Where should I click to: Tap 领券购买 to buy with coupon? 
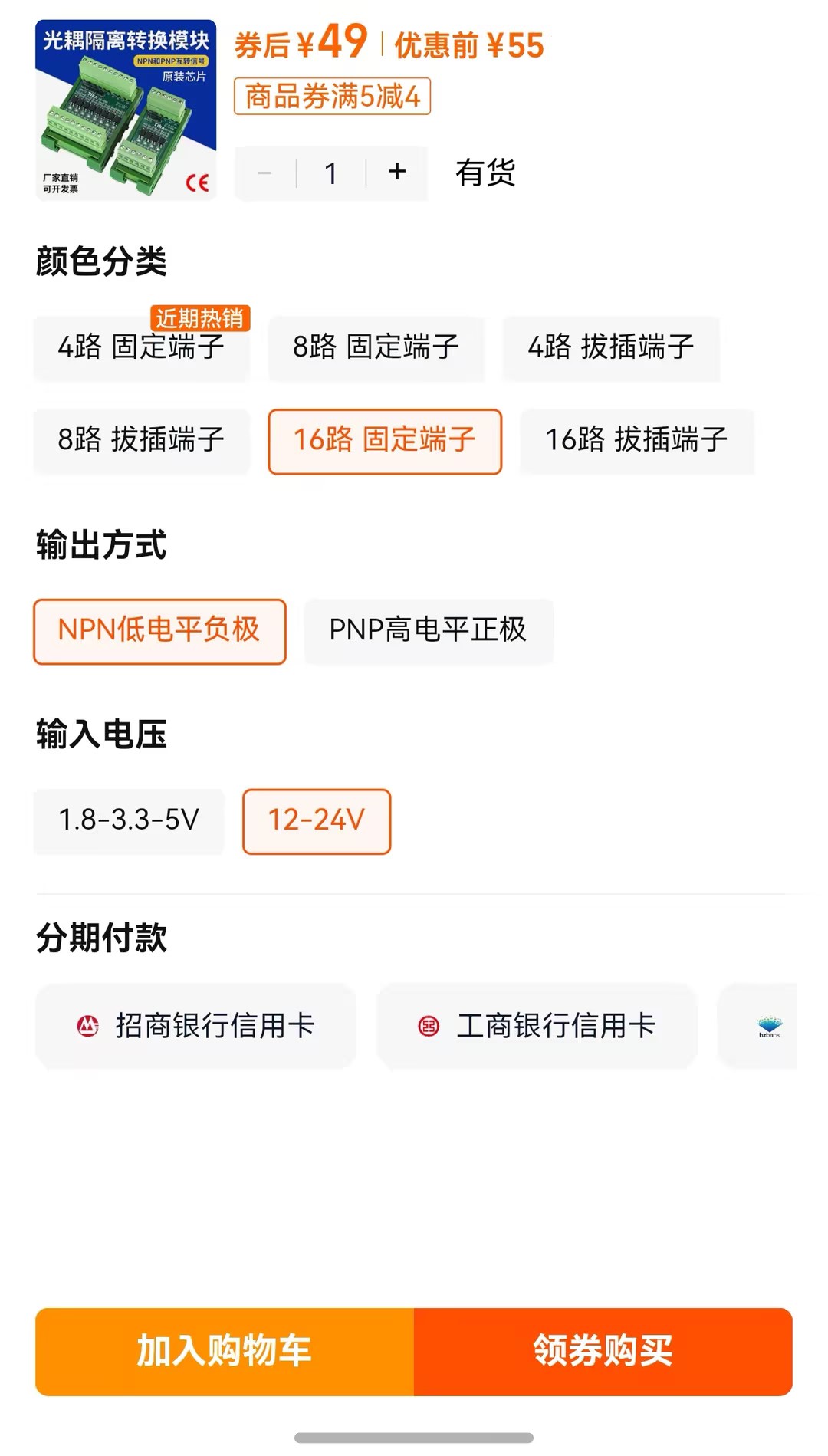click(603, 1351)
